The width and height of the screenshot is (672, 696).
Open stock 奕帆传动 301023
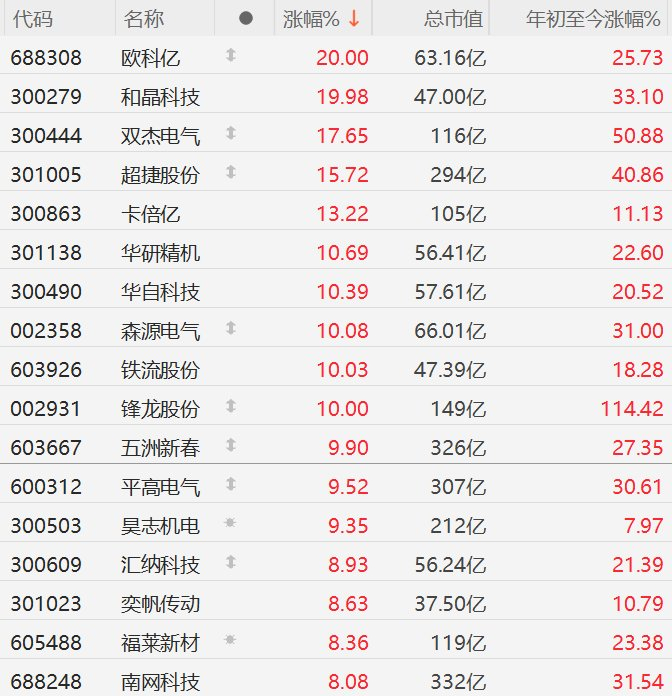click(336, 604)
